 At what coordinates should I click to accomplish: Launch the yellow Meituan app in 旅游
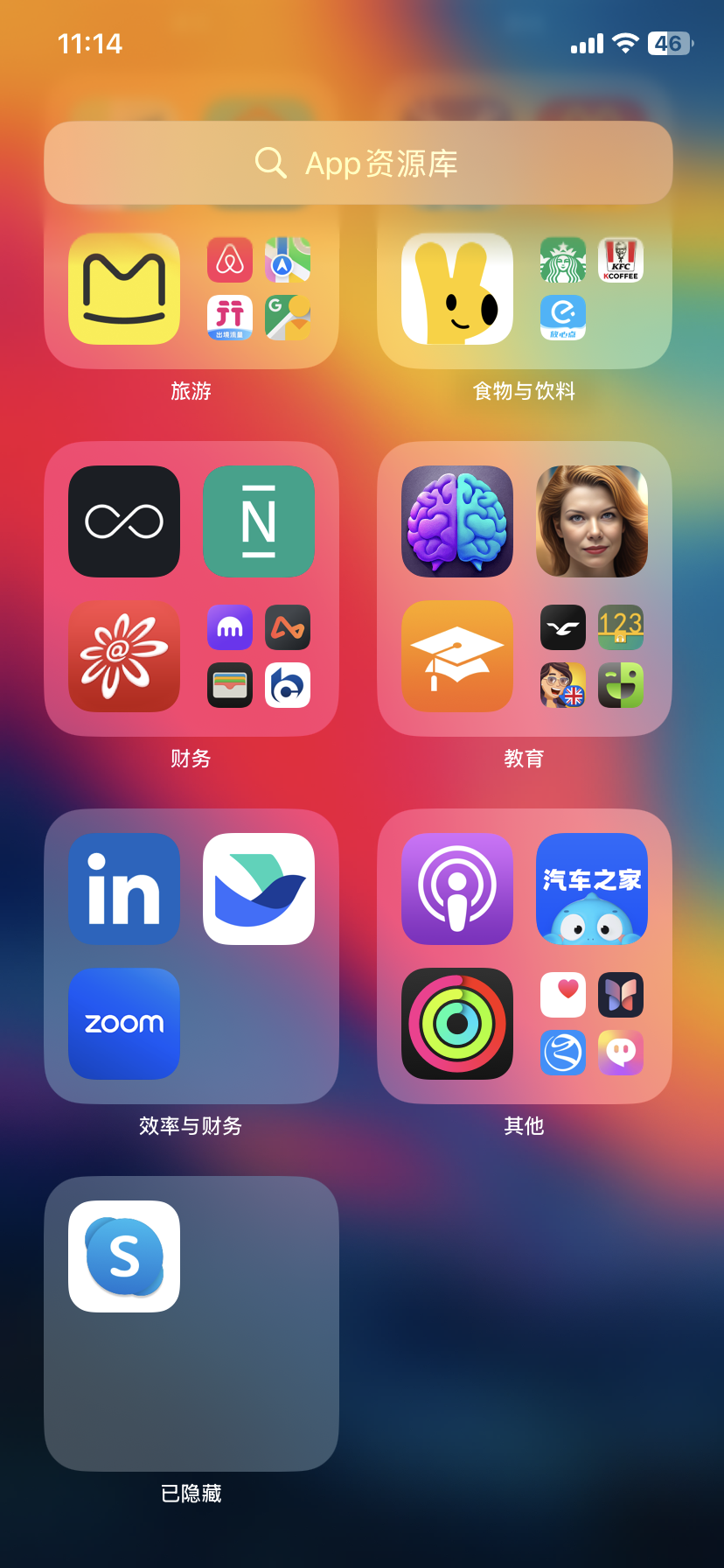(x=124, y=289)
